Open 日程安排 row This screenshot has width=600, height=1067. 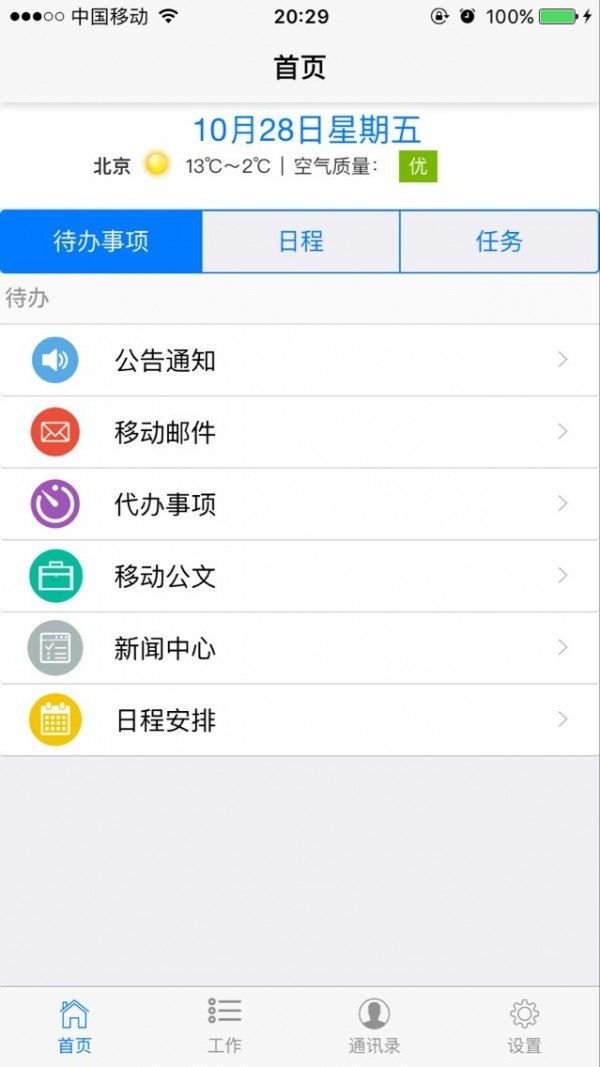pyautogui.click(x=300, y=720)
